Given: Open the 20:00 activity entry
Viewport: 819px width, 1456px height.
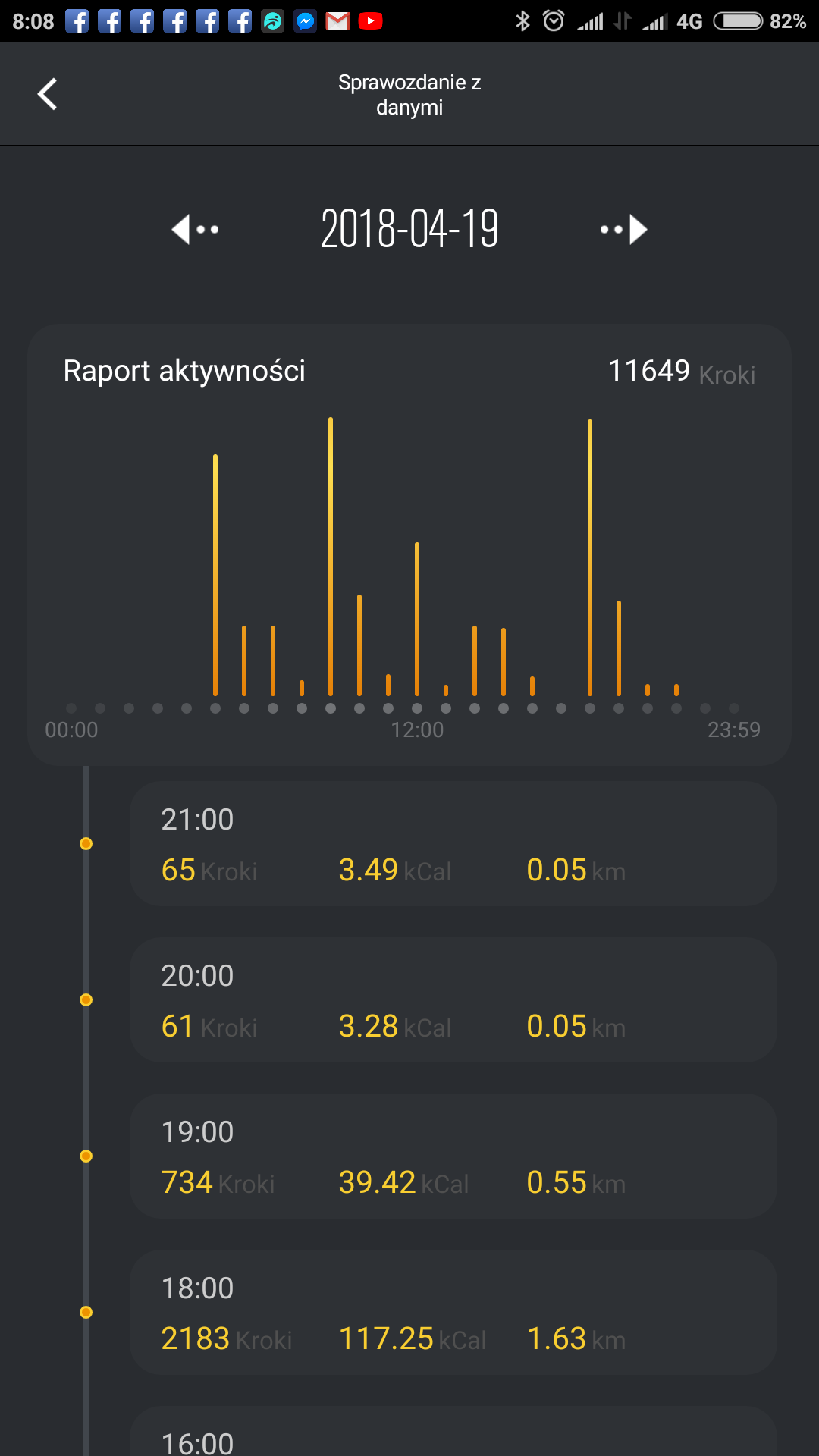Looking at the screenshot, I should point(453,999).
